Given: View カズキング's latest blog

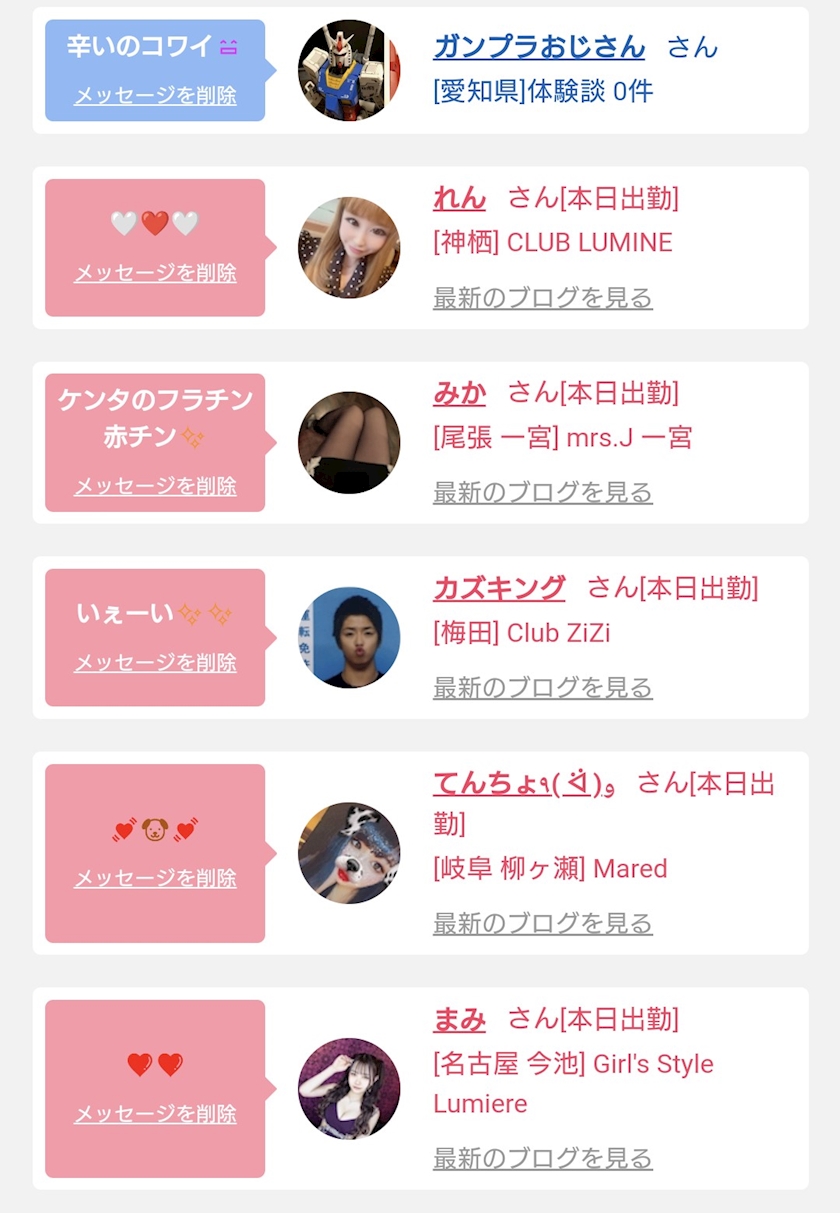Looking at the screenshot, I should [x=543, y=687].
